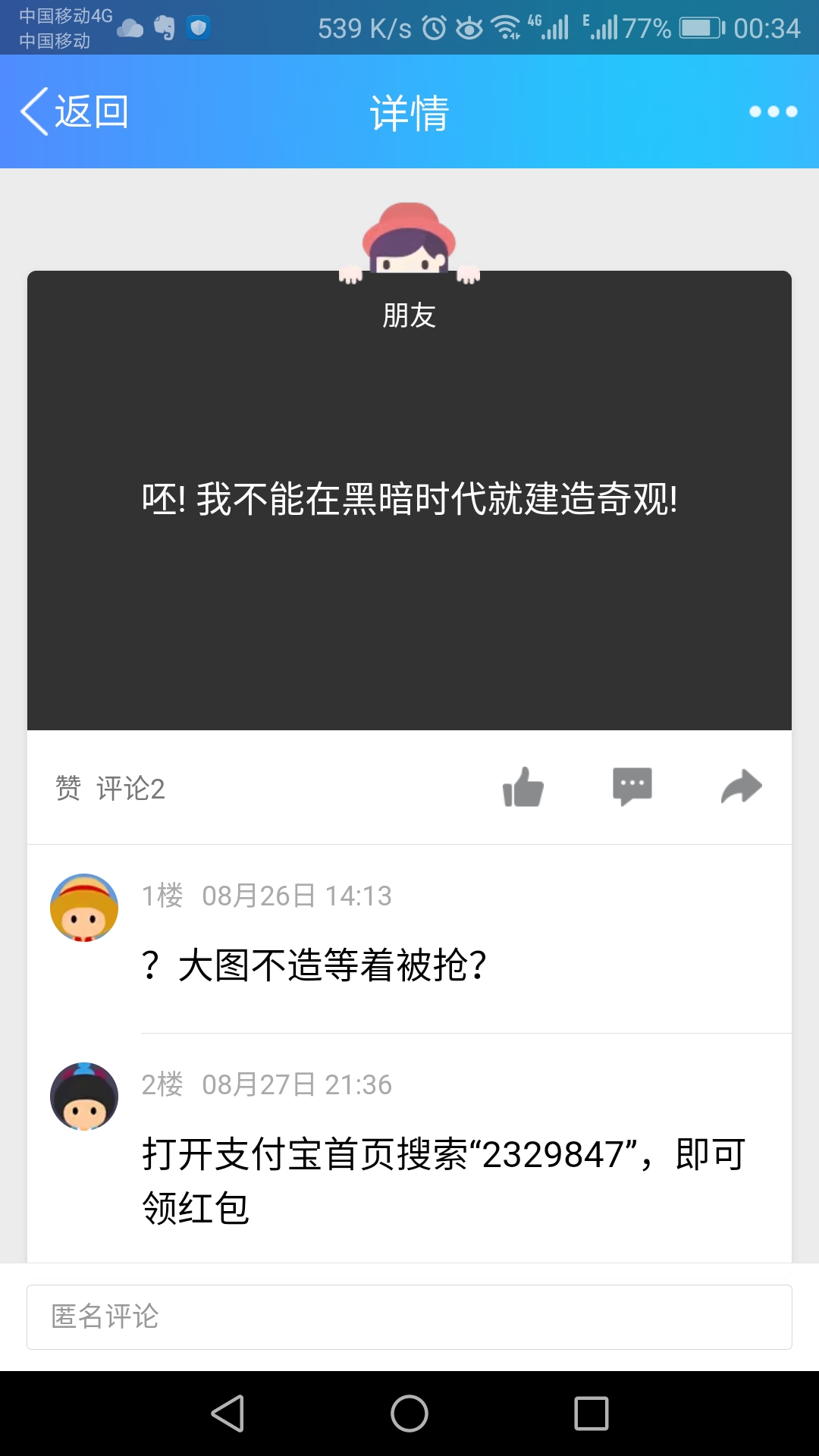The width and height of the screenshot is (819, 1456).
Task: Select the 2楼 comment about 支付宝 红包
Action: tap(444, 1180)
